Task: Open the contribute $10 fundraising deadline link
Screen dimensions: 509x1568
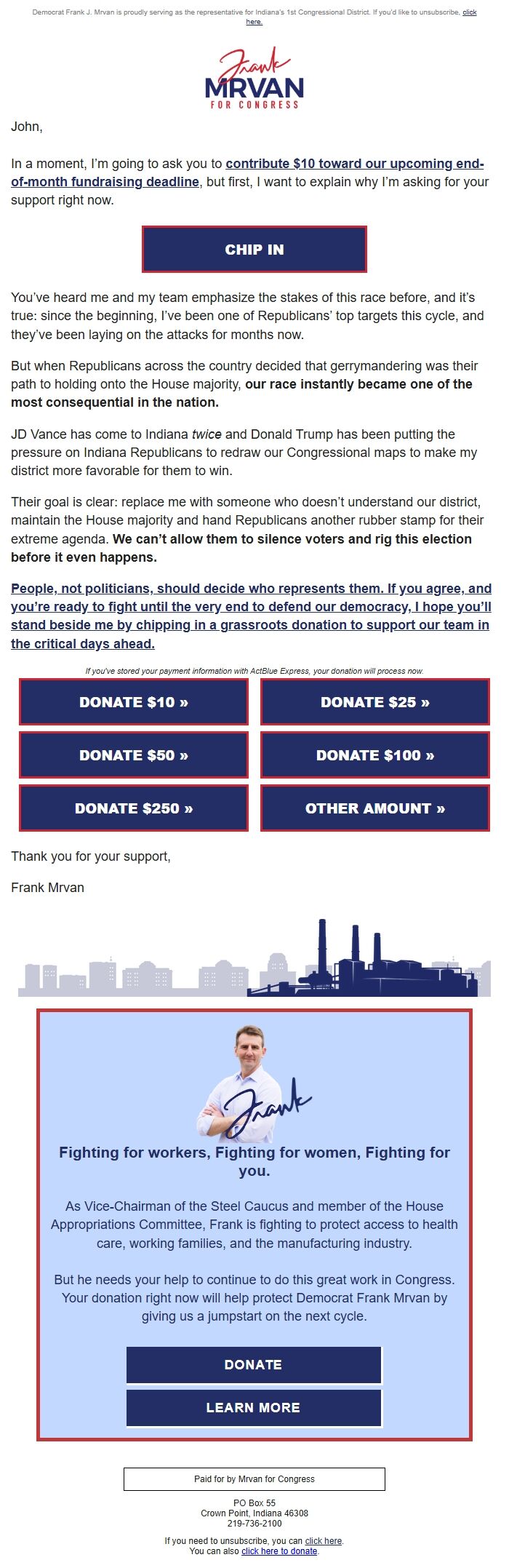Action: [354, 164]
